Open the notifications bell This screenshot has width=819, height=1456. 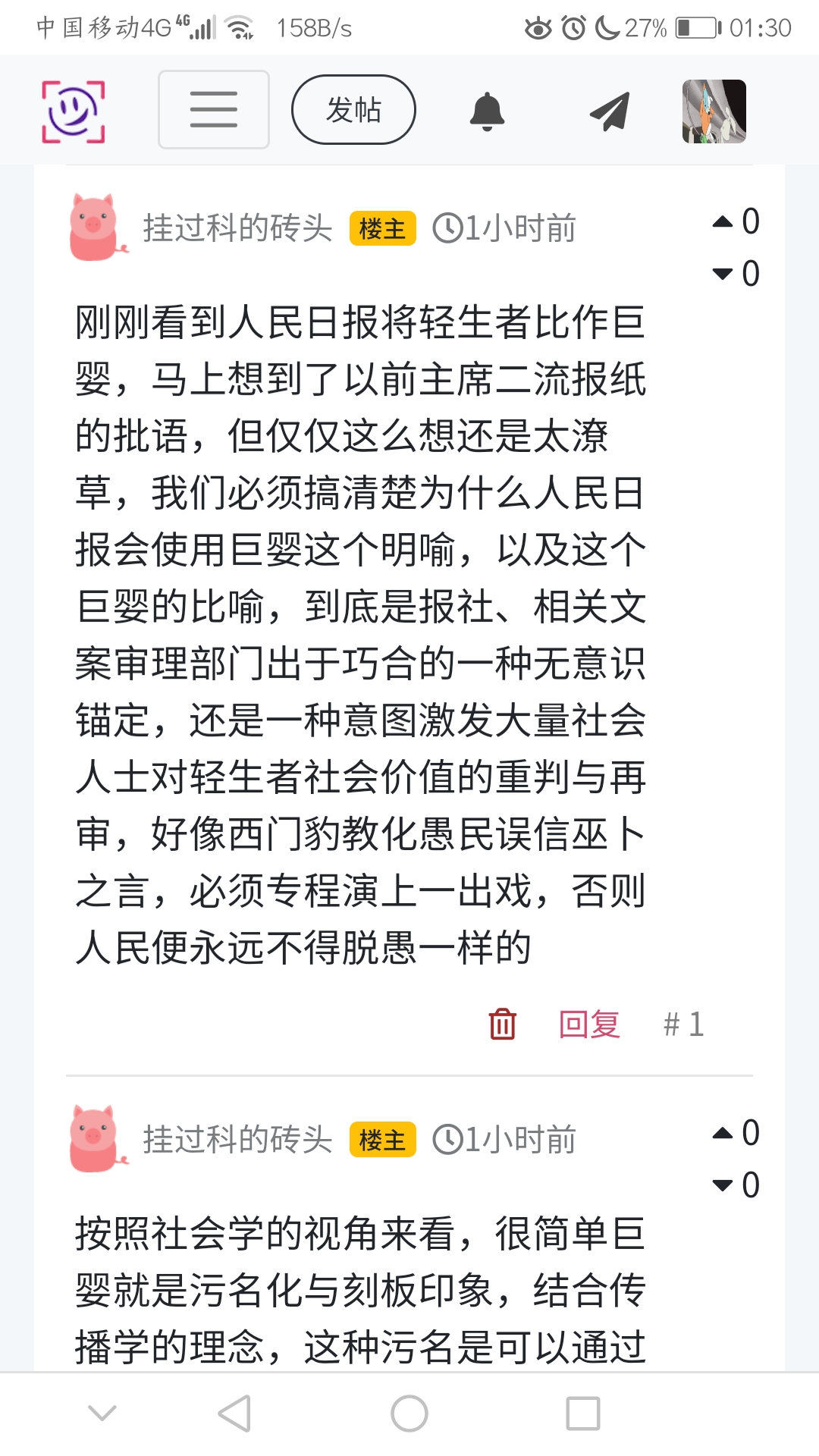(x=487, y=111)
